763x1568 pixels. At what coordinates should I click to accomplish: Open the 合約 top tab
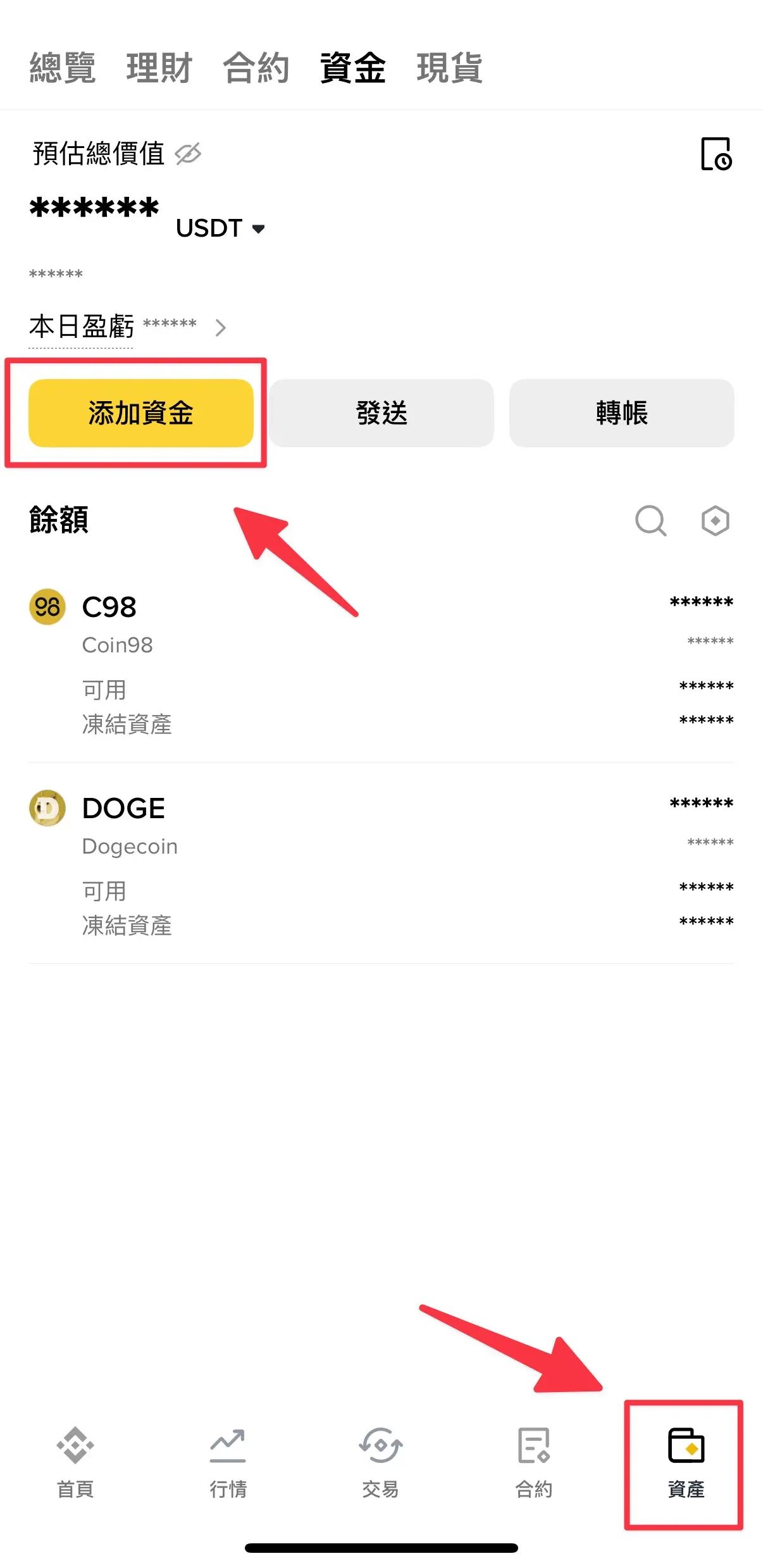click(x=256, y=68)
